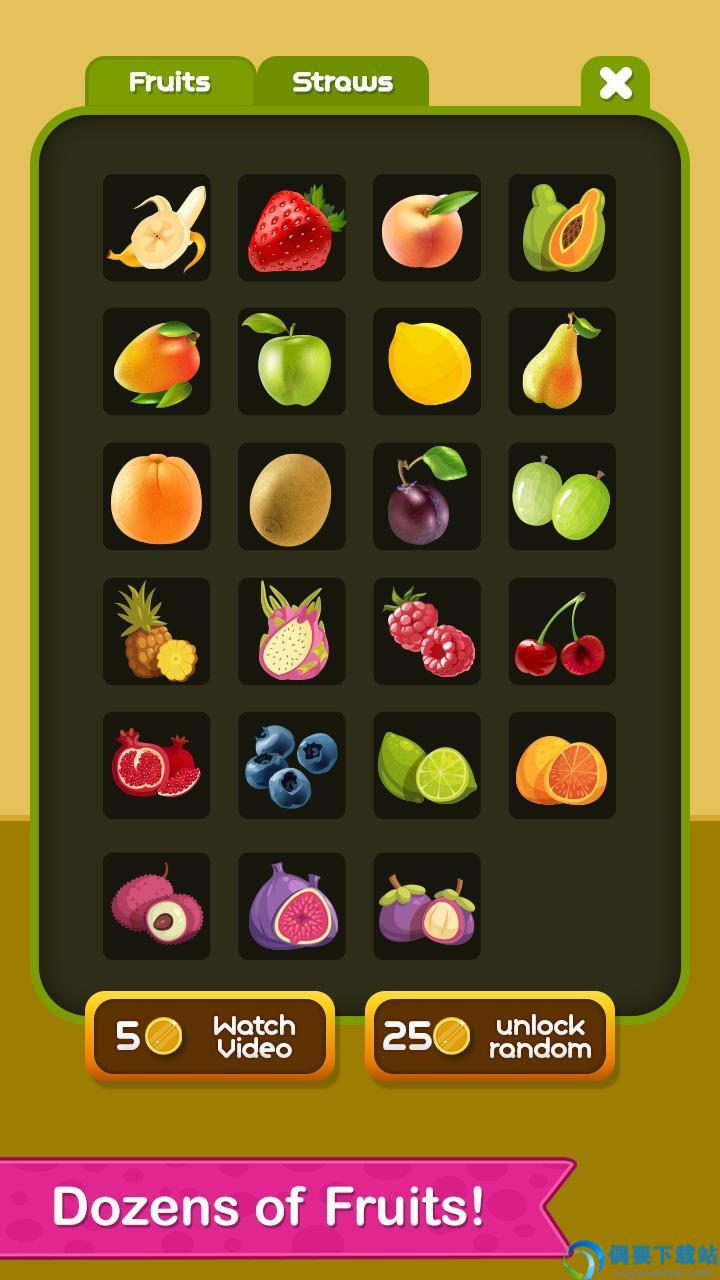720x1280 pixels.
Task: Choose the dragon fruit tile
Action: coord(292,632)
